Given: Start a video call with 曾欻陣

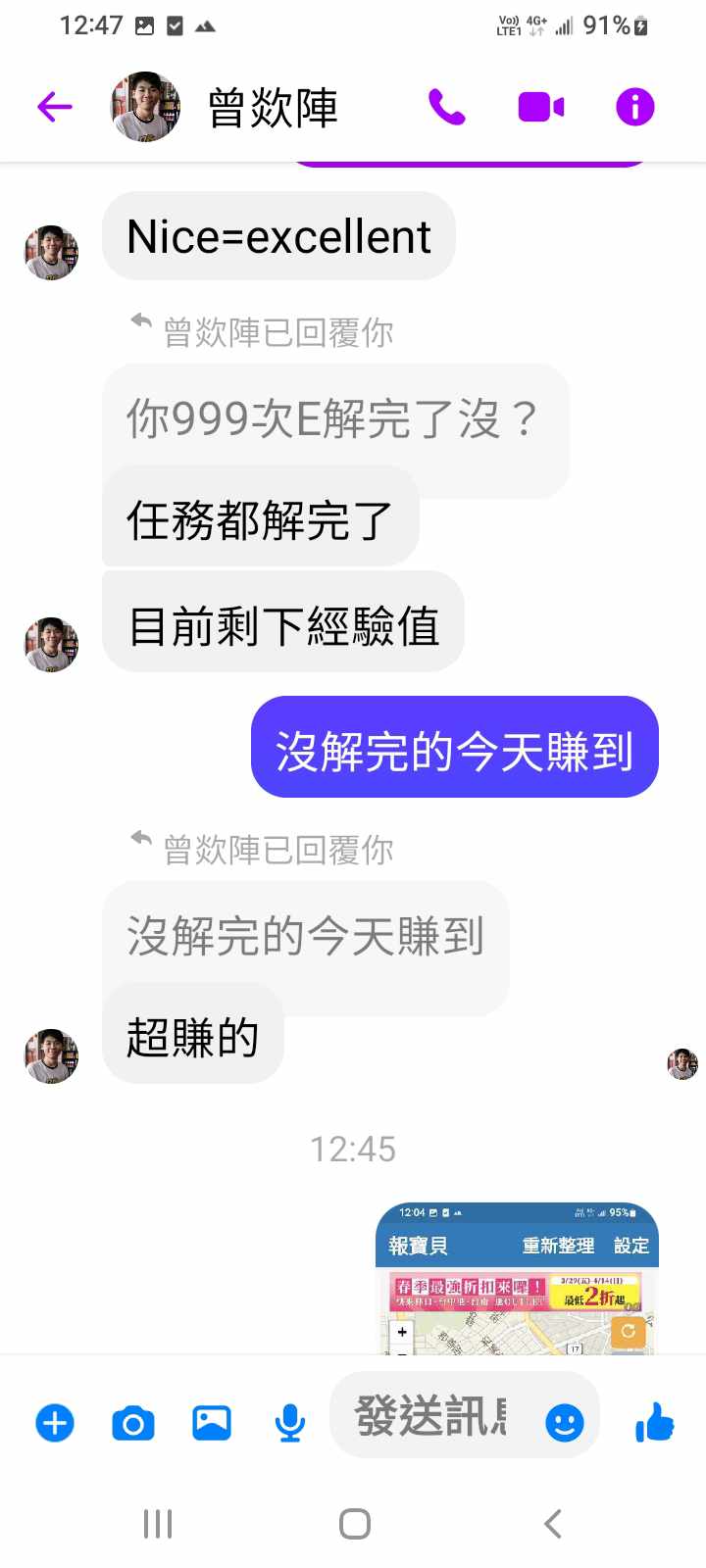Looking at the screenshot, I should [x=541, y=107].
